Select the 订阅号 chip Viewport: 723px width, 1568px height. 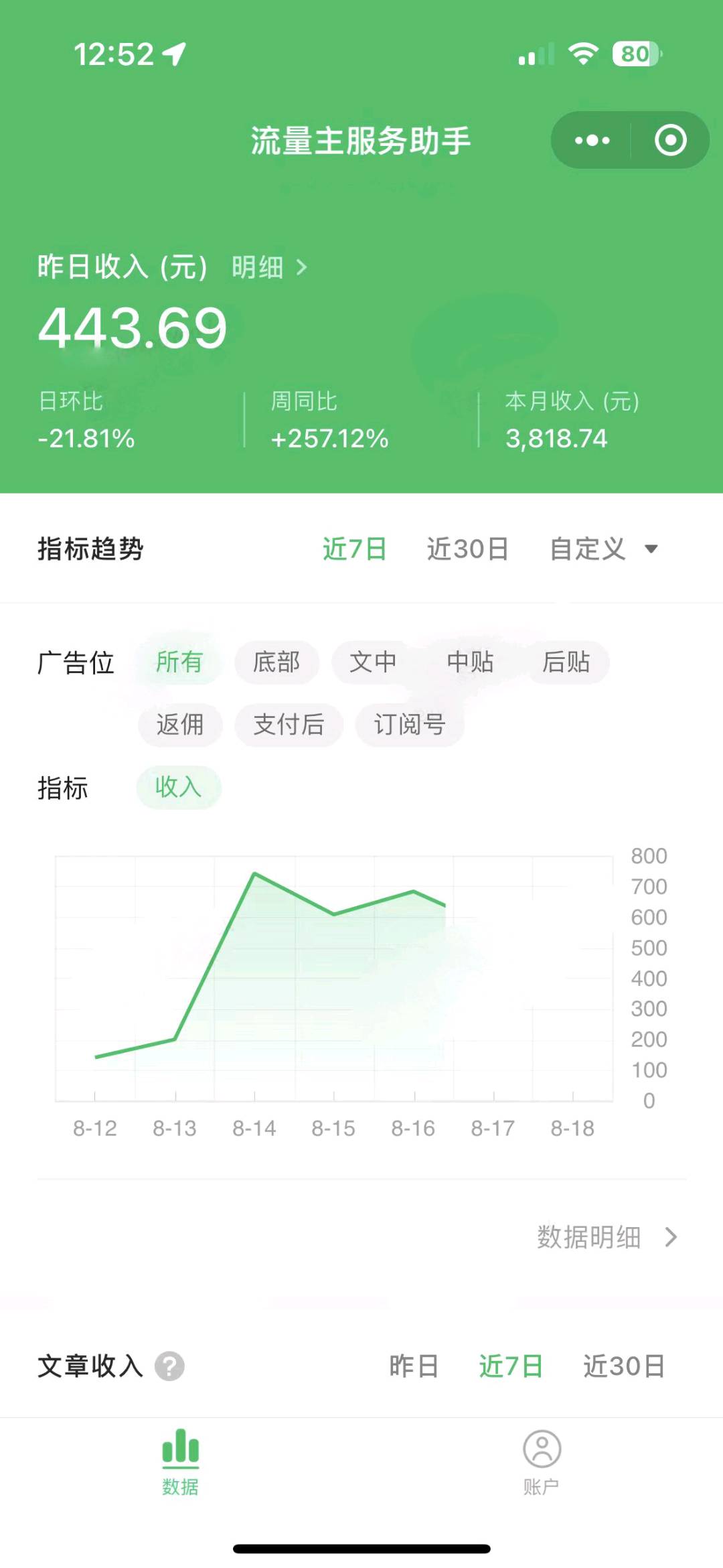click(x=410, y=725)
